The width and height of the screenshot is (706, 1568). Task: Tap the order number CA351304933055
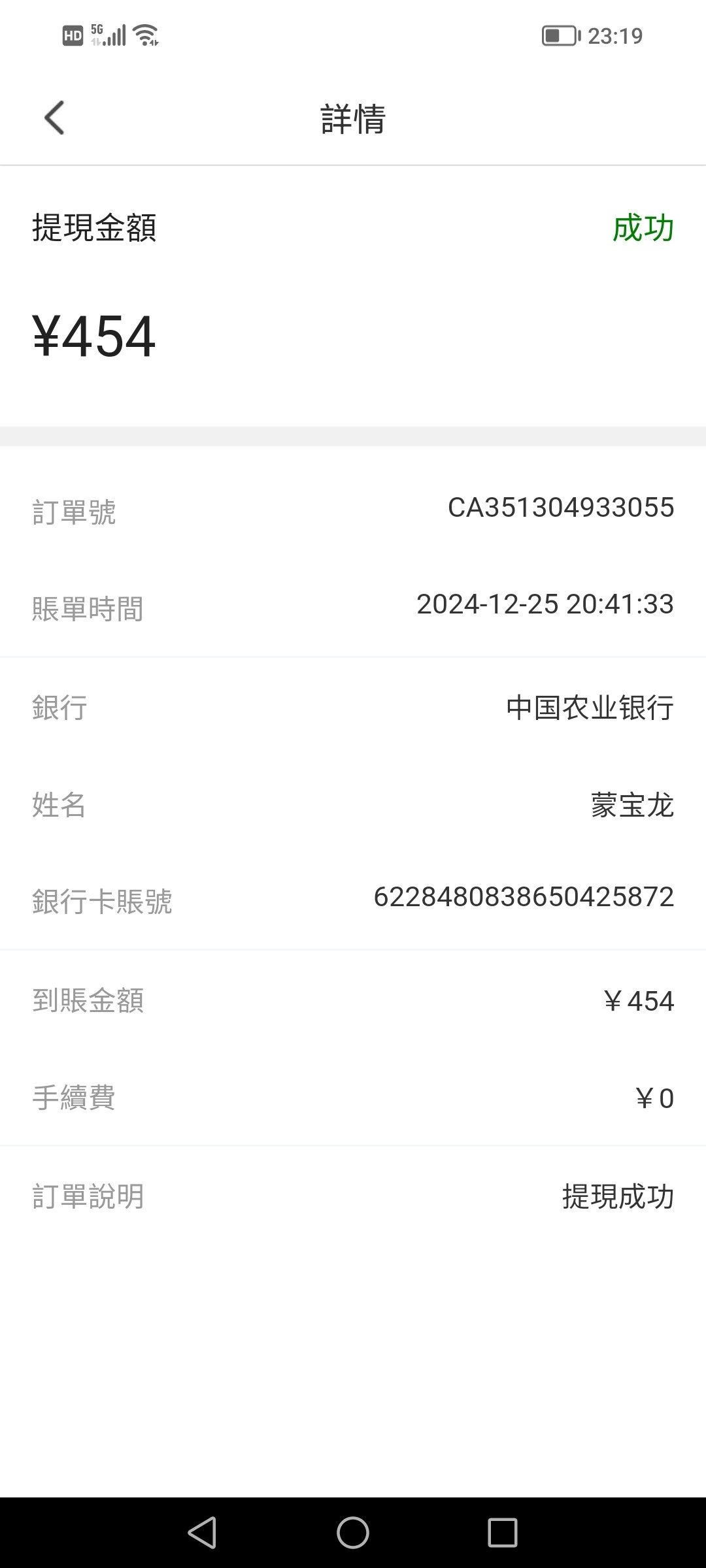560,508
